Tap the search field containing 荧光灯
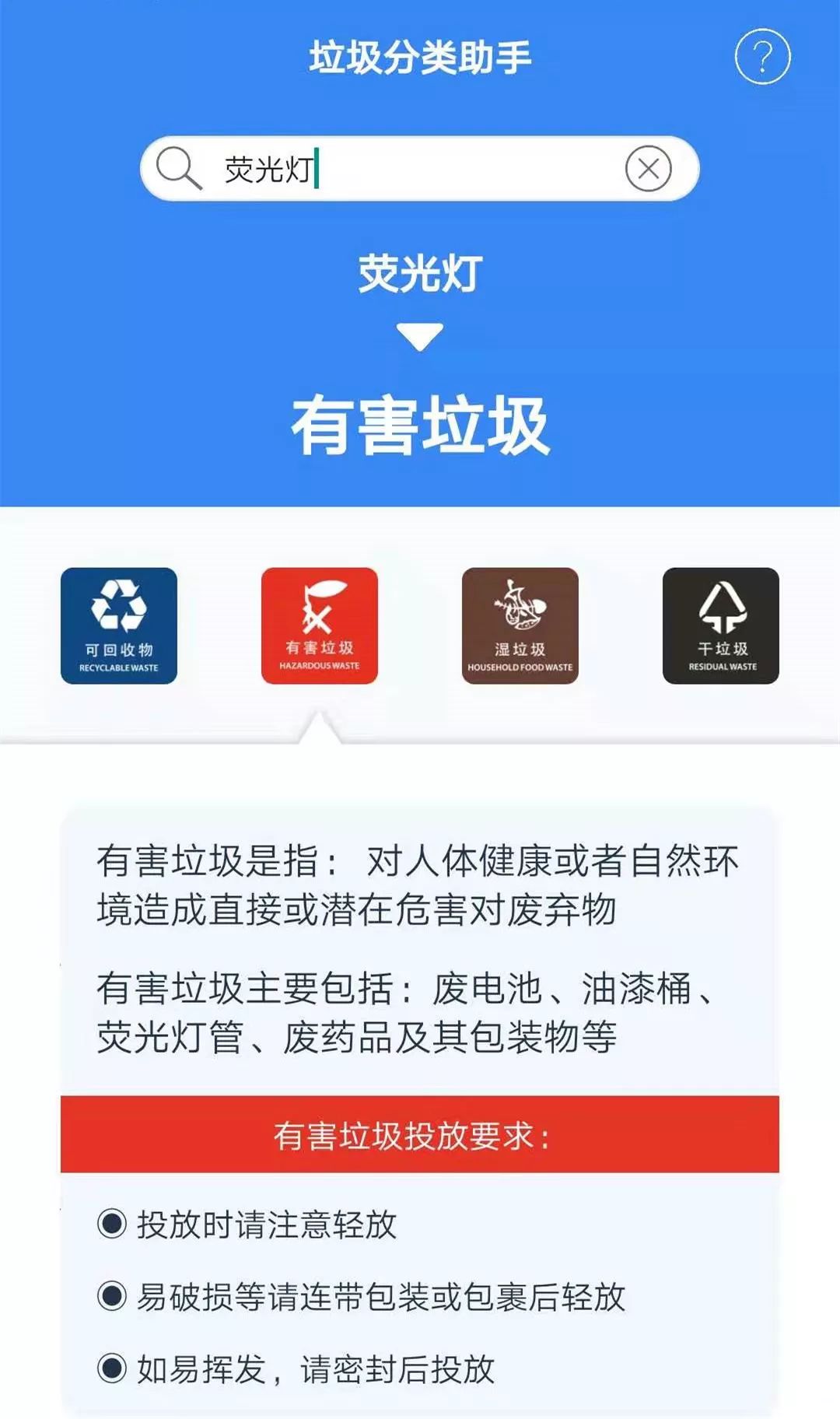The height and width of the screenshot is (1419, 840). [404, 169]
